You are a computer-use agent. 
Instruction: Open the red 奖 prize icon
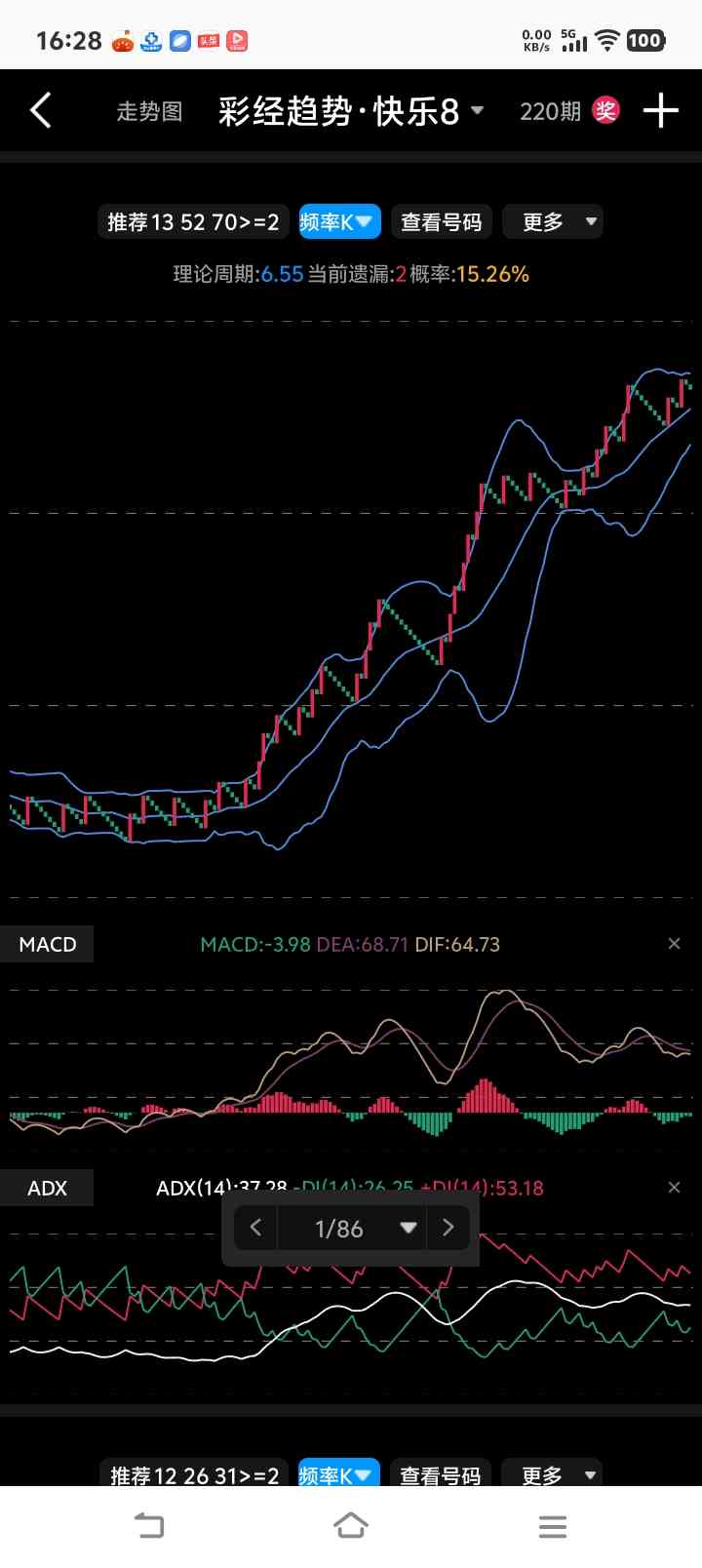tap(606, 110)
